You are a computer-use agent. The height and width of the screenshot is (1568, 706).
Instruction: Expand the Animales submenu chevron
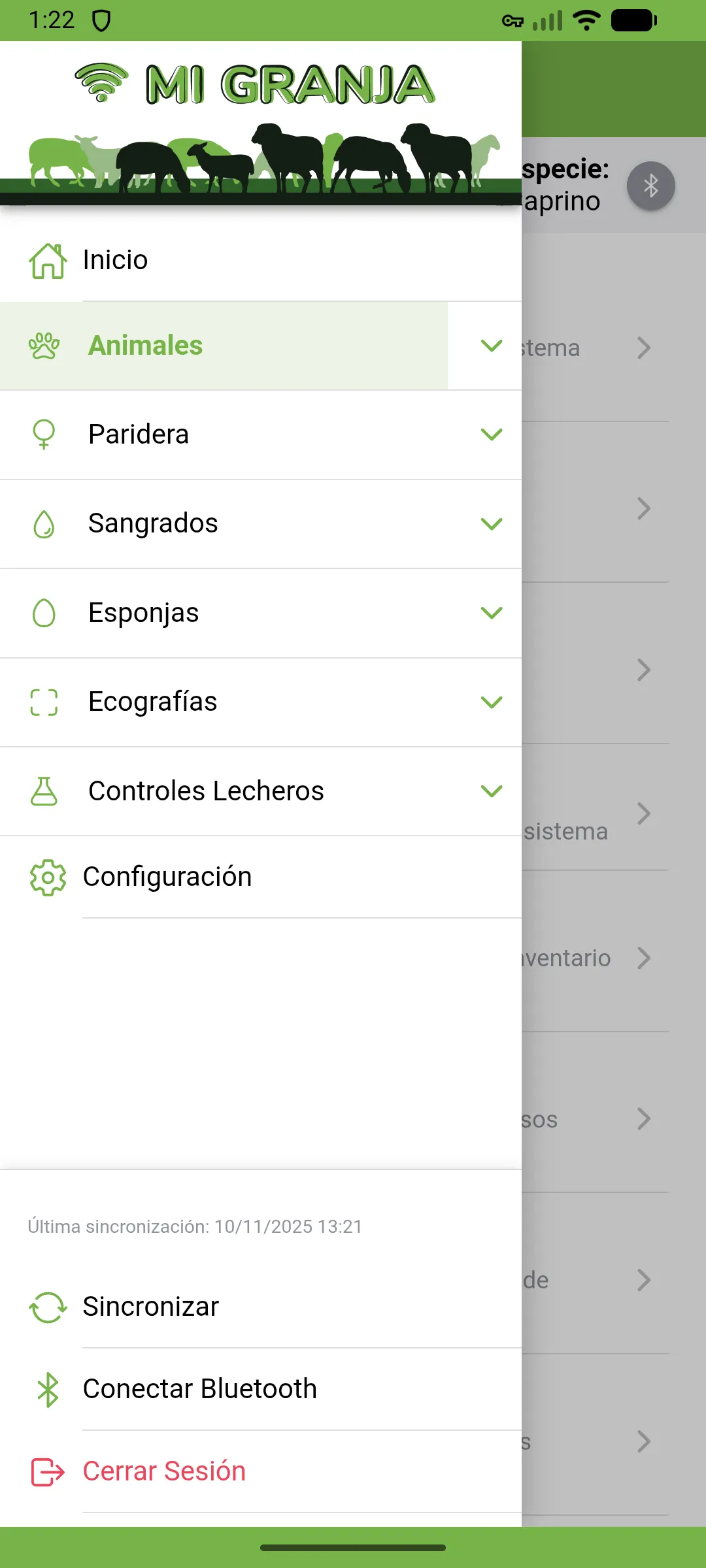491,346
